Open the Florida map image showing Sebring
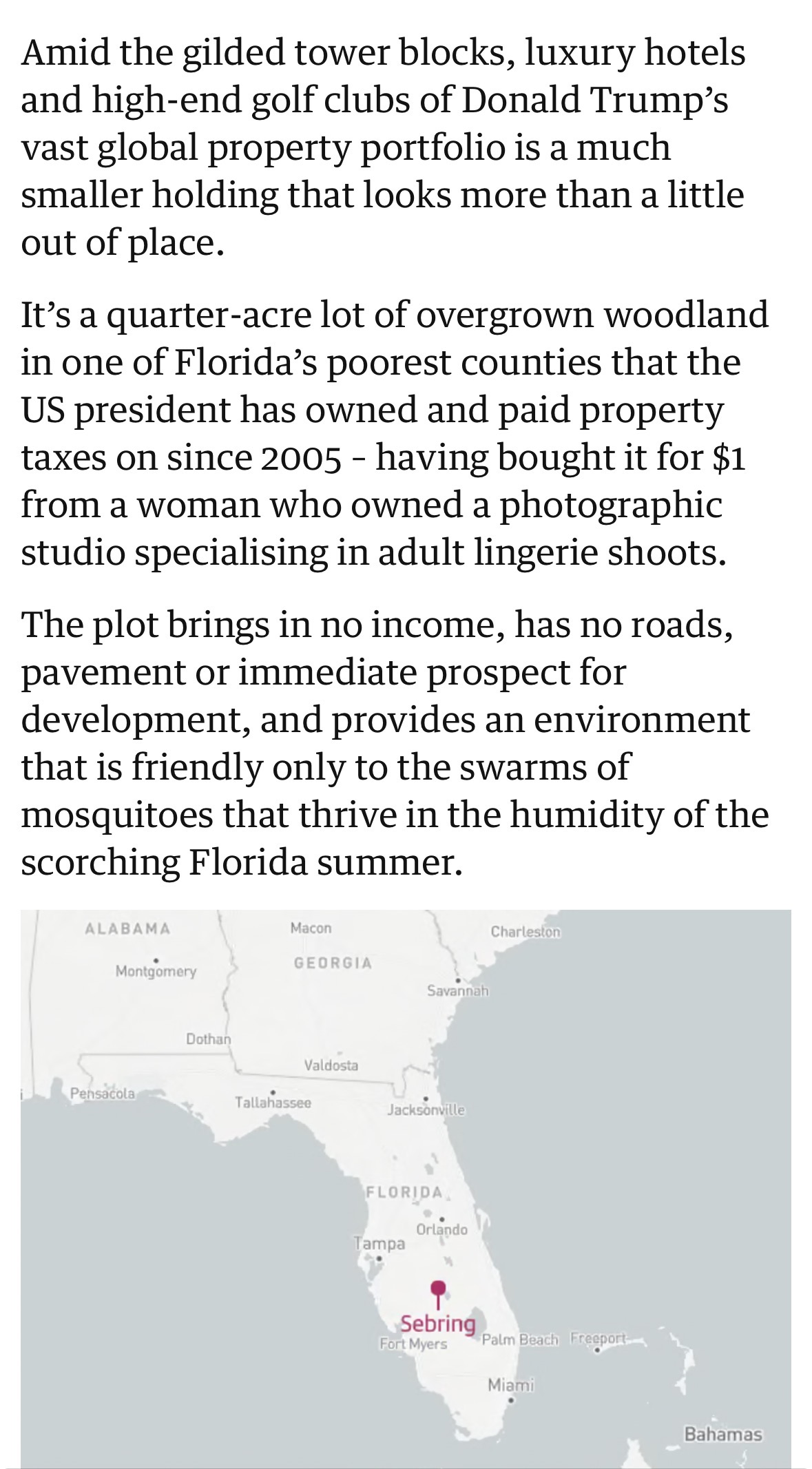The height and width of the screenshot is (1469, 812). coord(406,1189)
